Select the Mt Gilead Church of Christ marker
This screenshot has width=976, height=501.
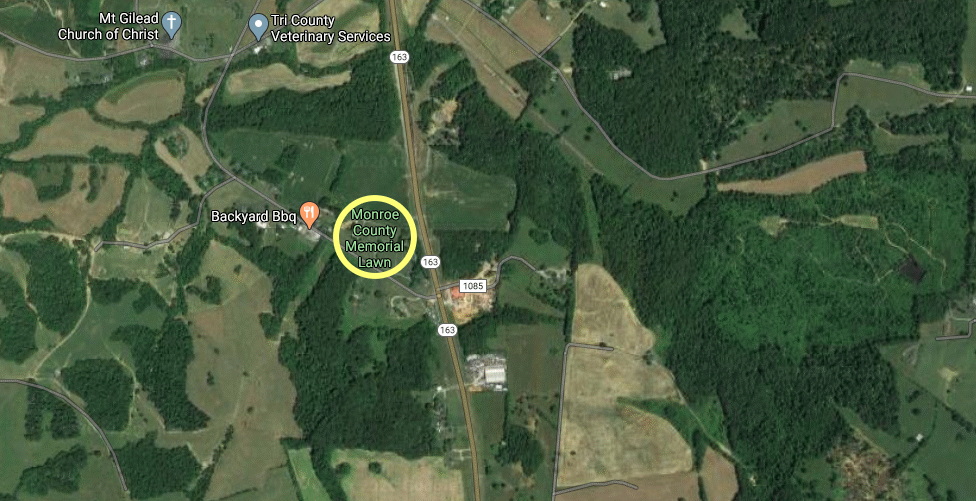tap(171, 24)
